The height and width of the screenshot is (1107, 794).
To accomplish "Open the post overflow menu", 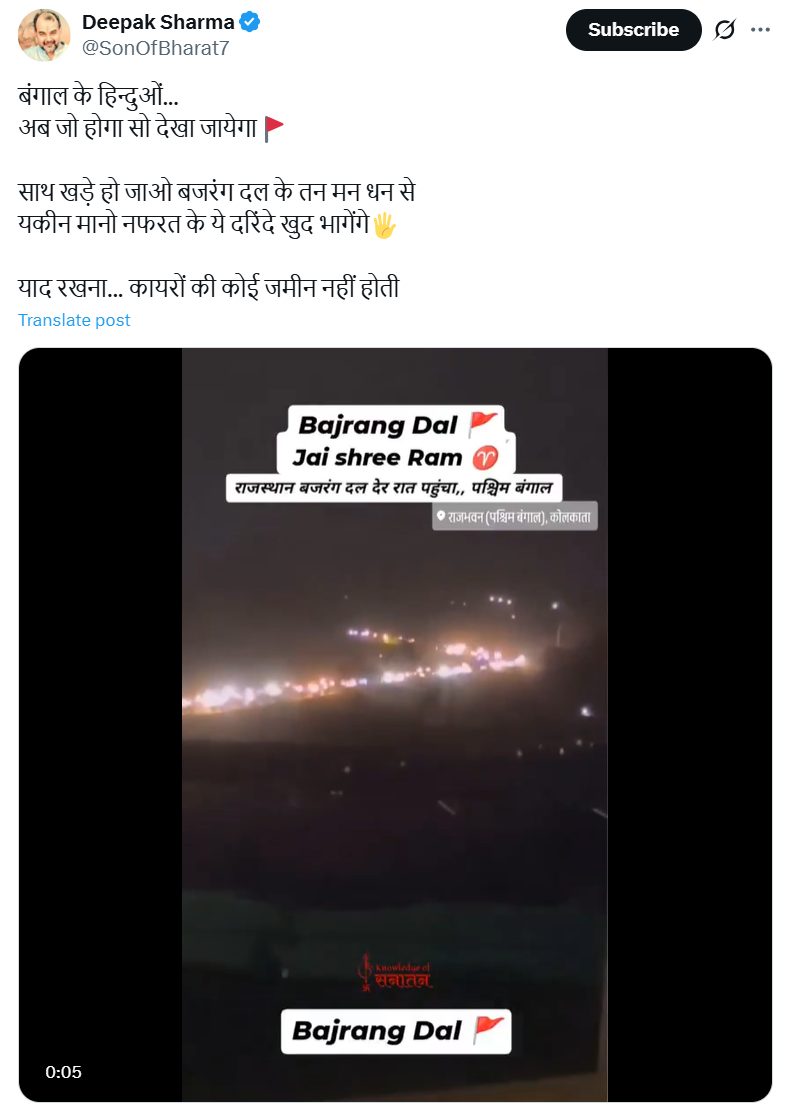I will coord(761,30).
